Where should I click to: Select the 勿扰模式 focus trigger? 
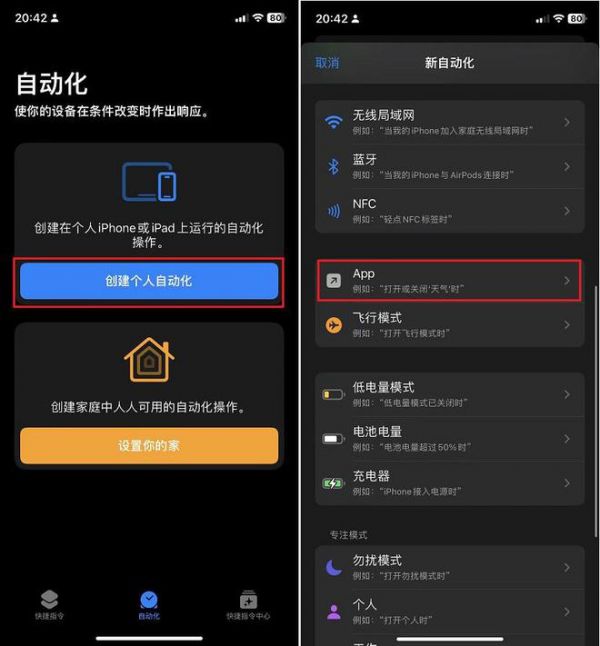click(450, 568)
